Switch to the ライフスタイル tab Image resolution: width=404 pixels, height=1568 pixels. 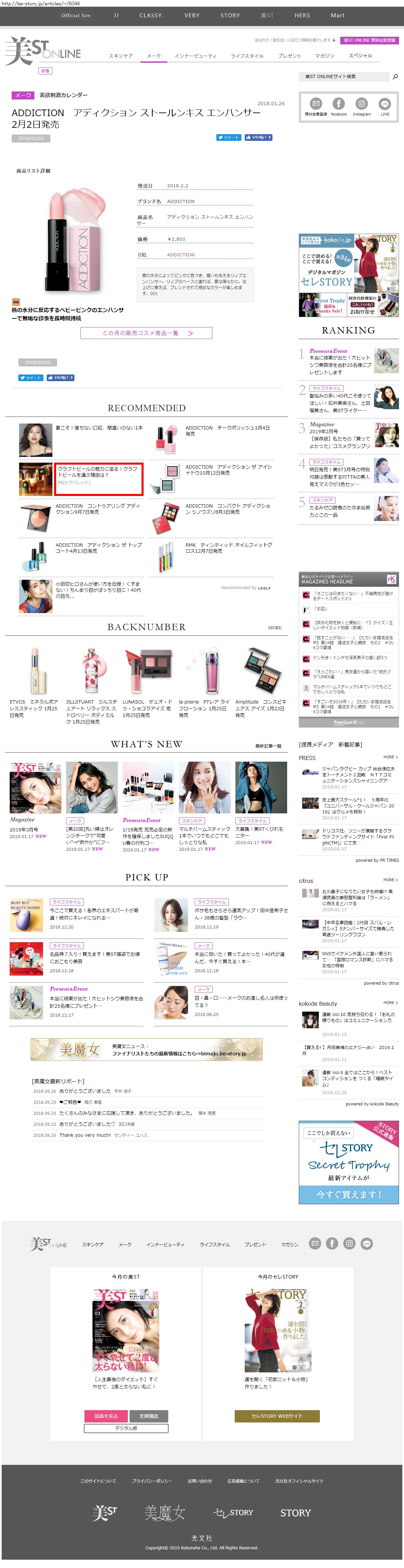pos(247,56)
